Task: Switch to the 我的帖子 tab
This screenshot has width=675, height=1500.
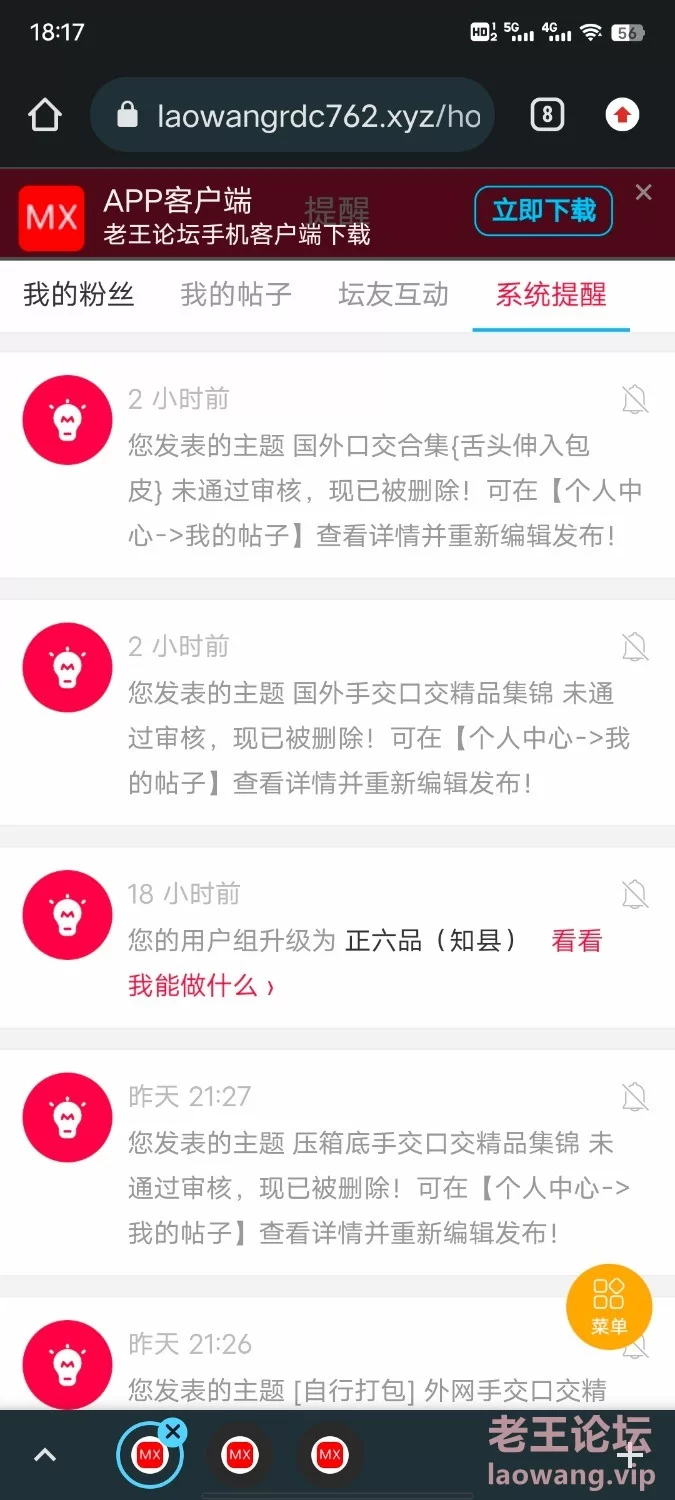Action: pos(236,294)
